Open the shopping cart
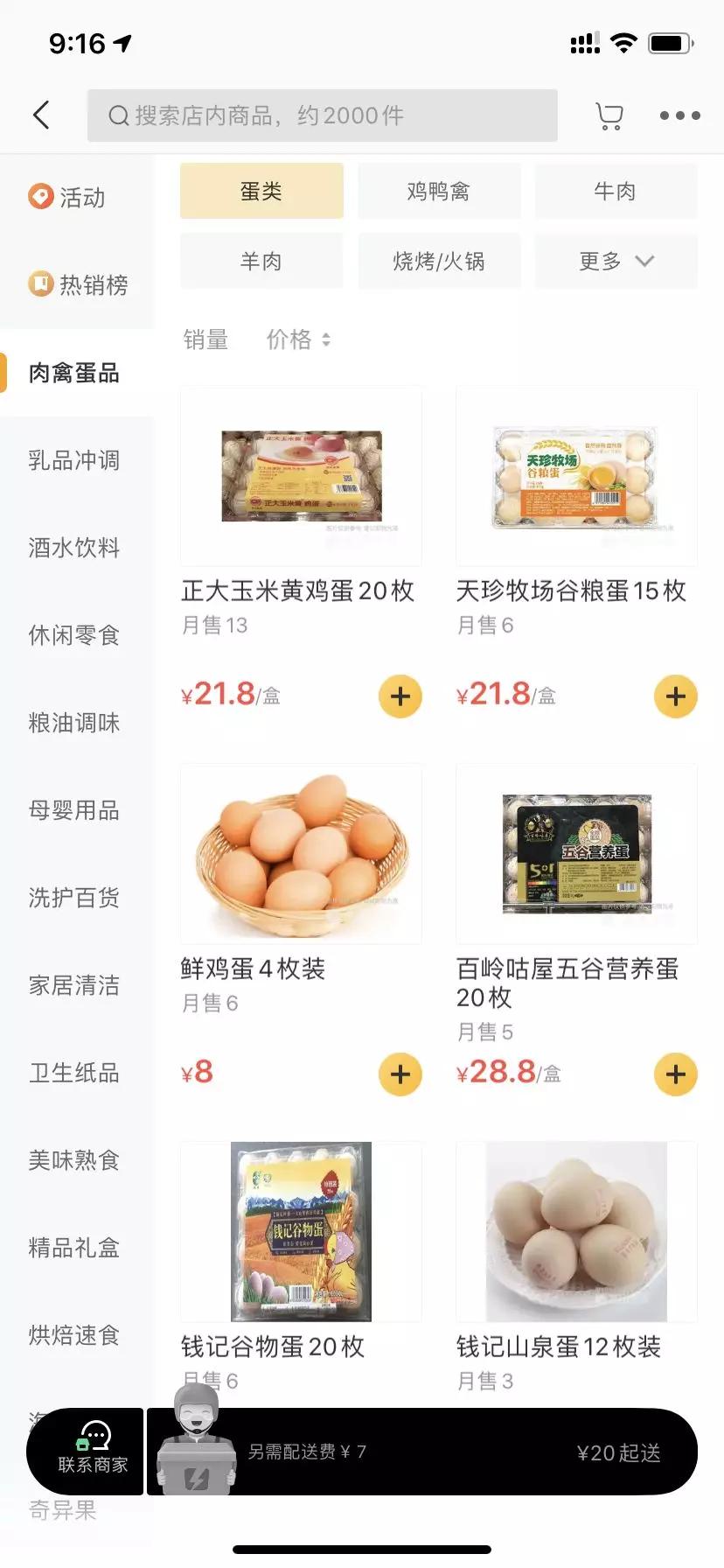 point(609,115)
